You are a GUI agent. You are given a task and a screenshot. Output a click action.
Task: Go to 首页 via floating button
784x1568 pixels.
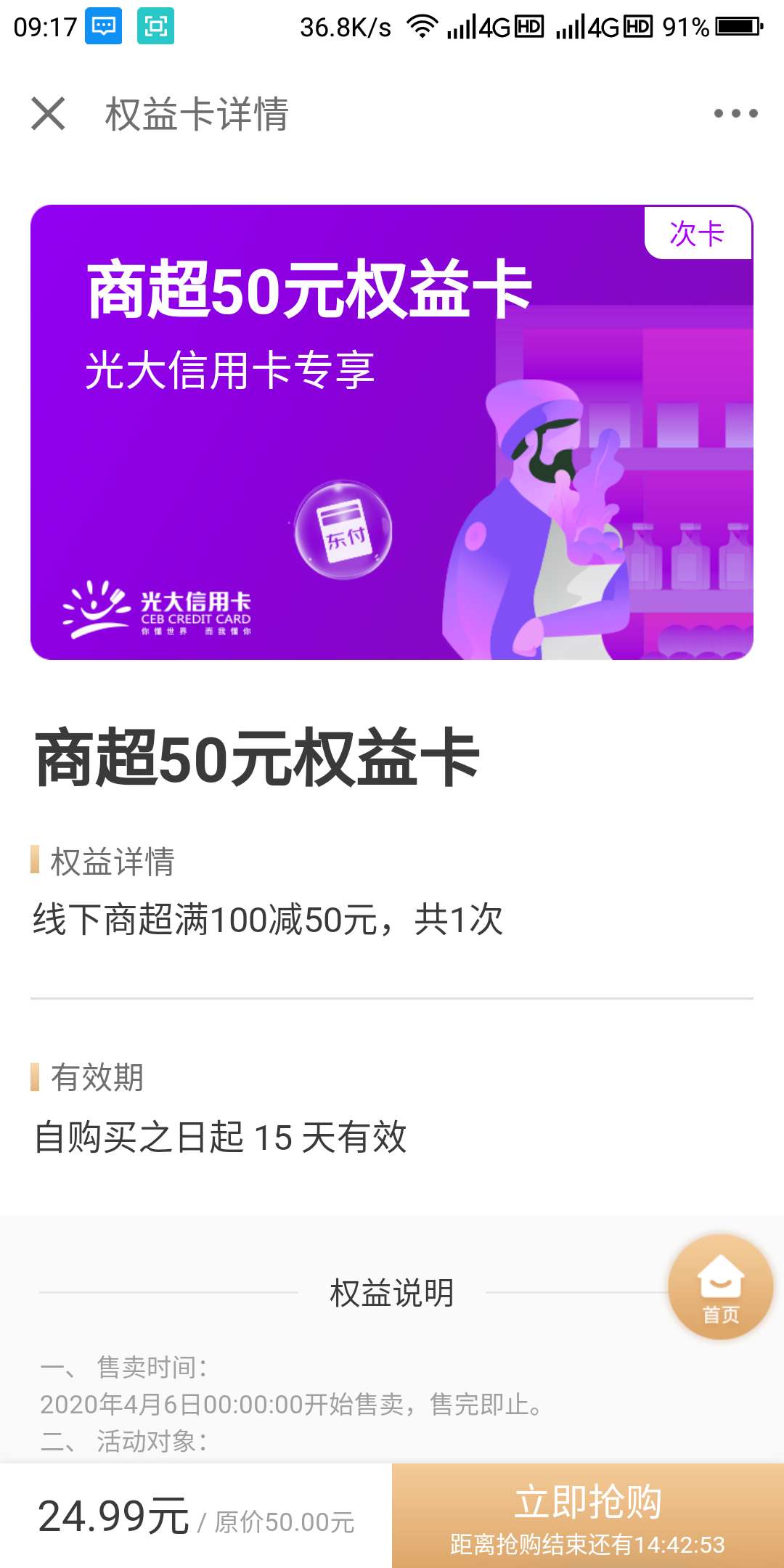(720, 1287)
